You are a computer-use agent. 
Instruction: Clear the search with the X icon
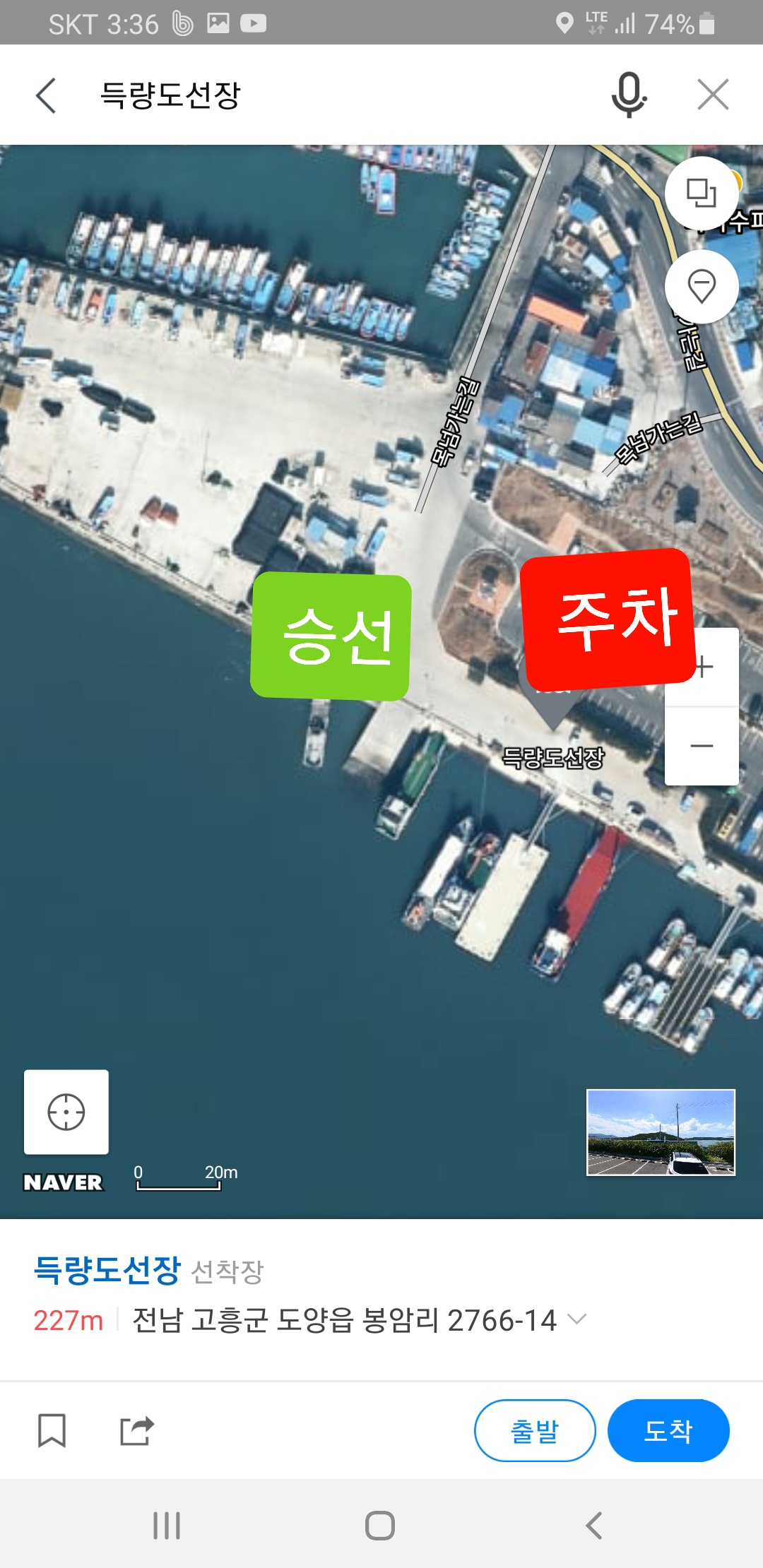pos(713,95)
